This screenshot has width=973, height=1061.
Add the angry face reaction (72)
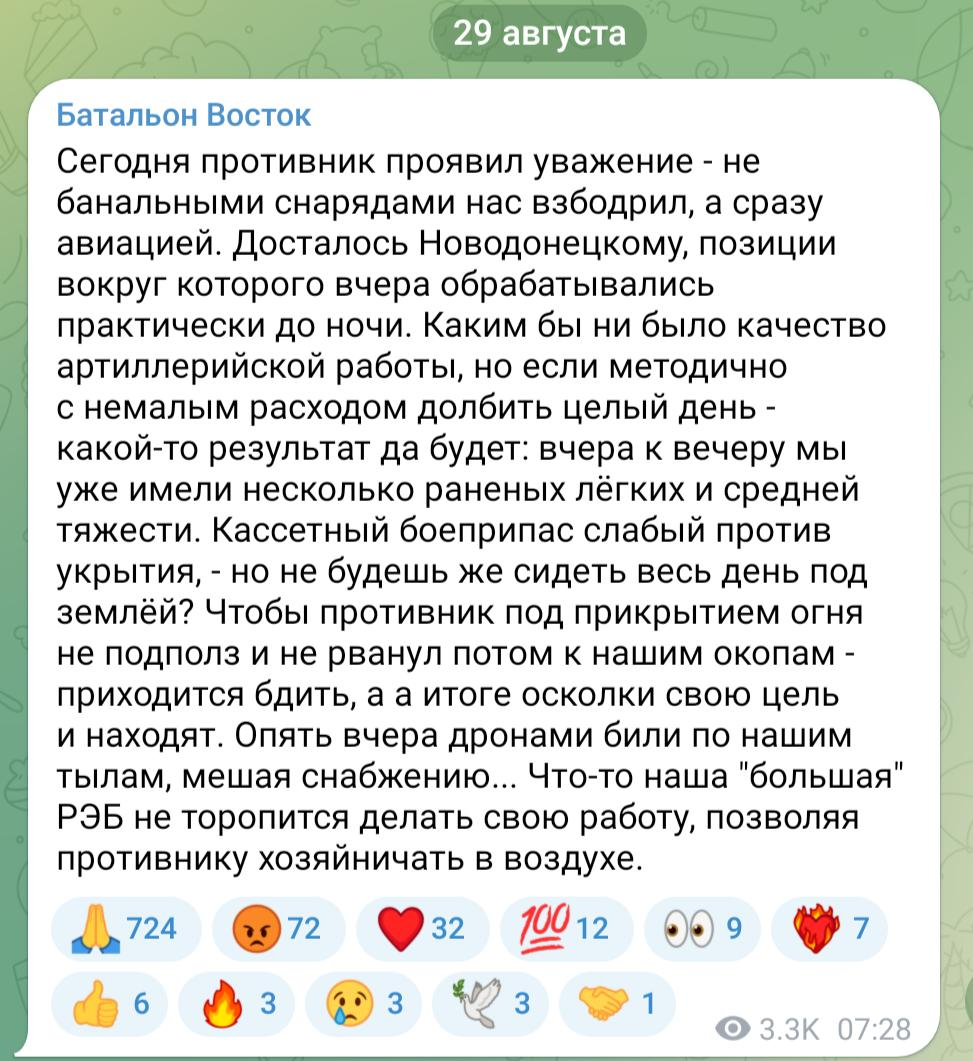tap(275, 929)
